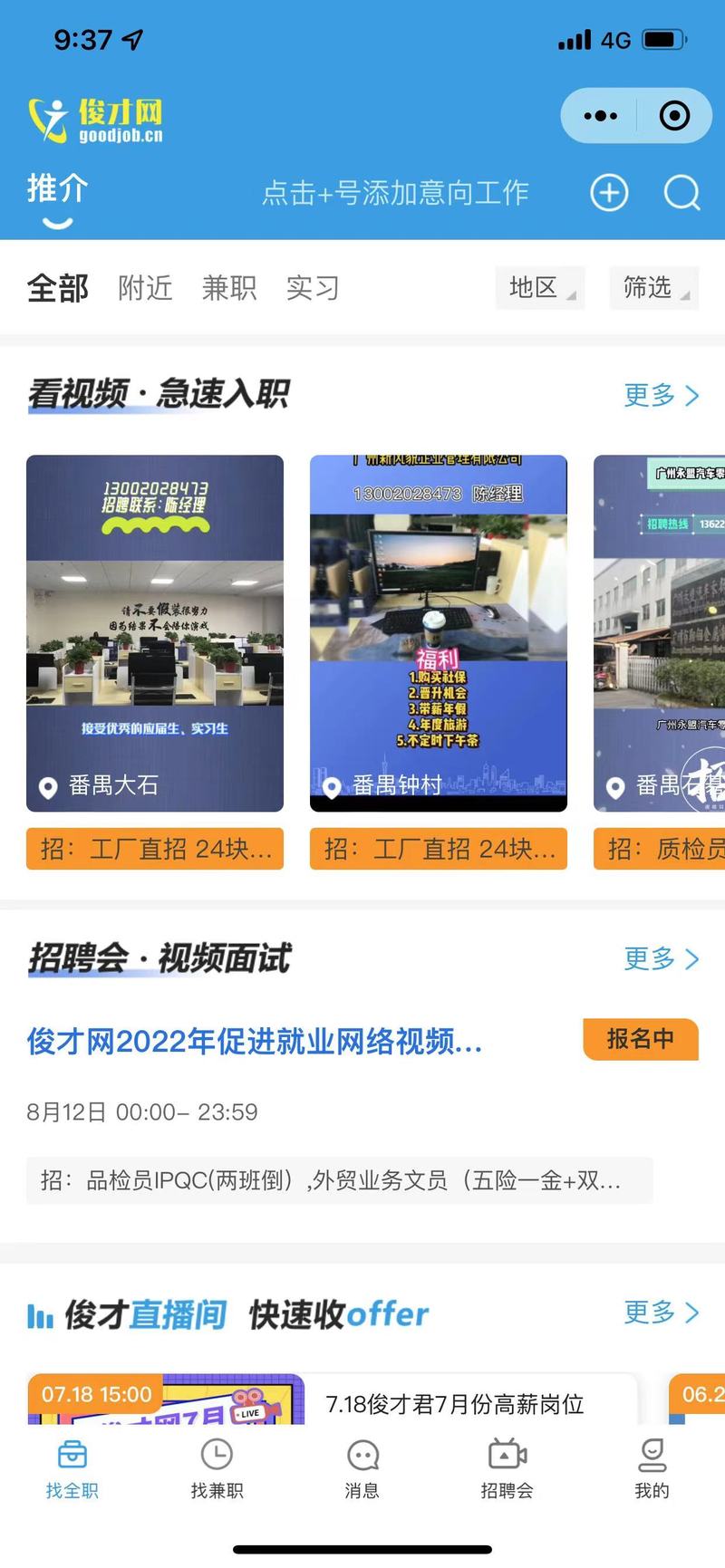Open the 7.18俊才君7月份高薪岗位 livestream
The image size is (725, 1568).
(455, 1403)
